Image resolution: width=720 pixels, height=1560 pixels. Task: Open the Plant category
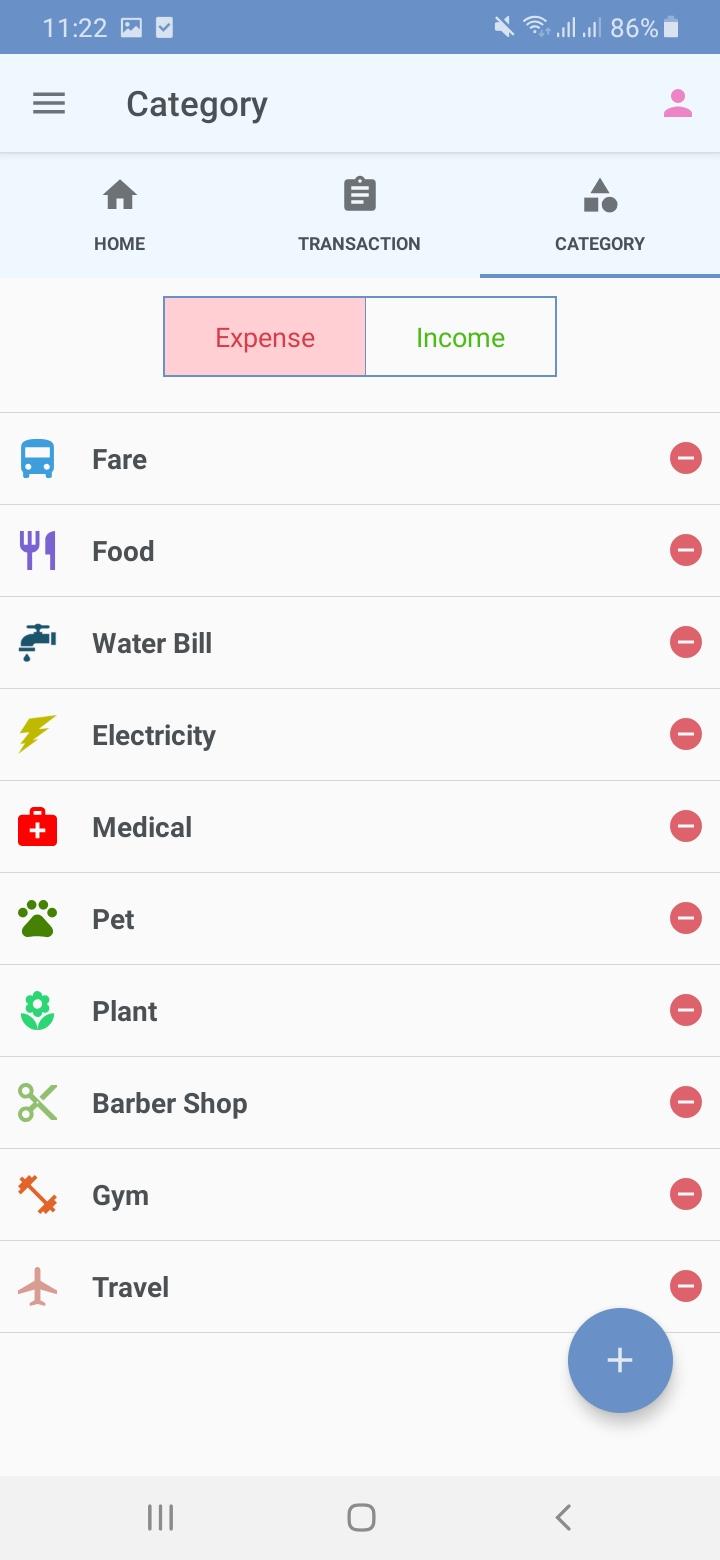(x=360, y=1011)
